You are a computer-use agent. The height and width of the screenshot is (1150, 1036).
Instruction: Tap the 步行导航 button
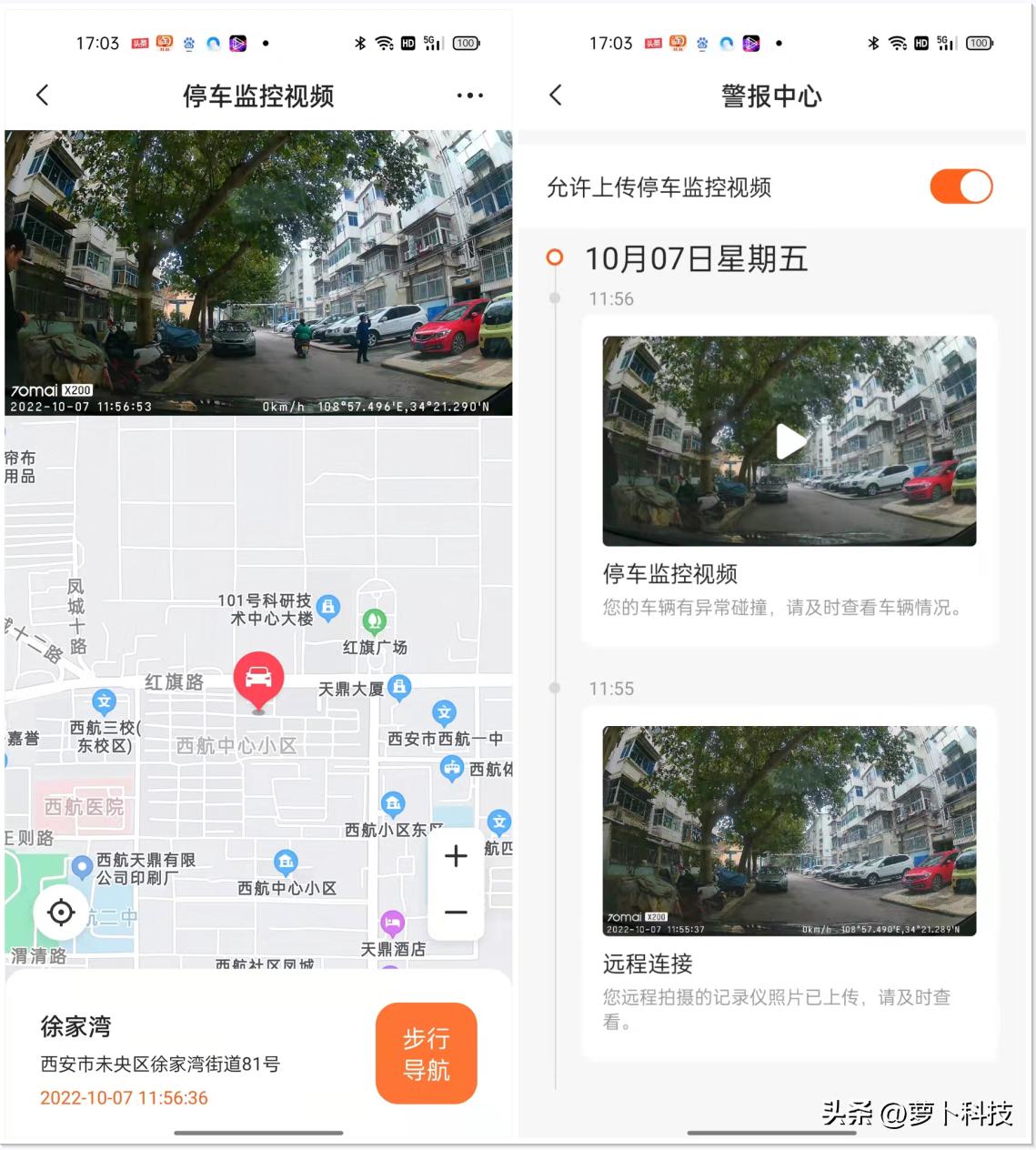click(x=426, y=1052)
